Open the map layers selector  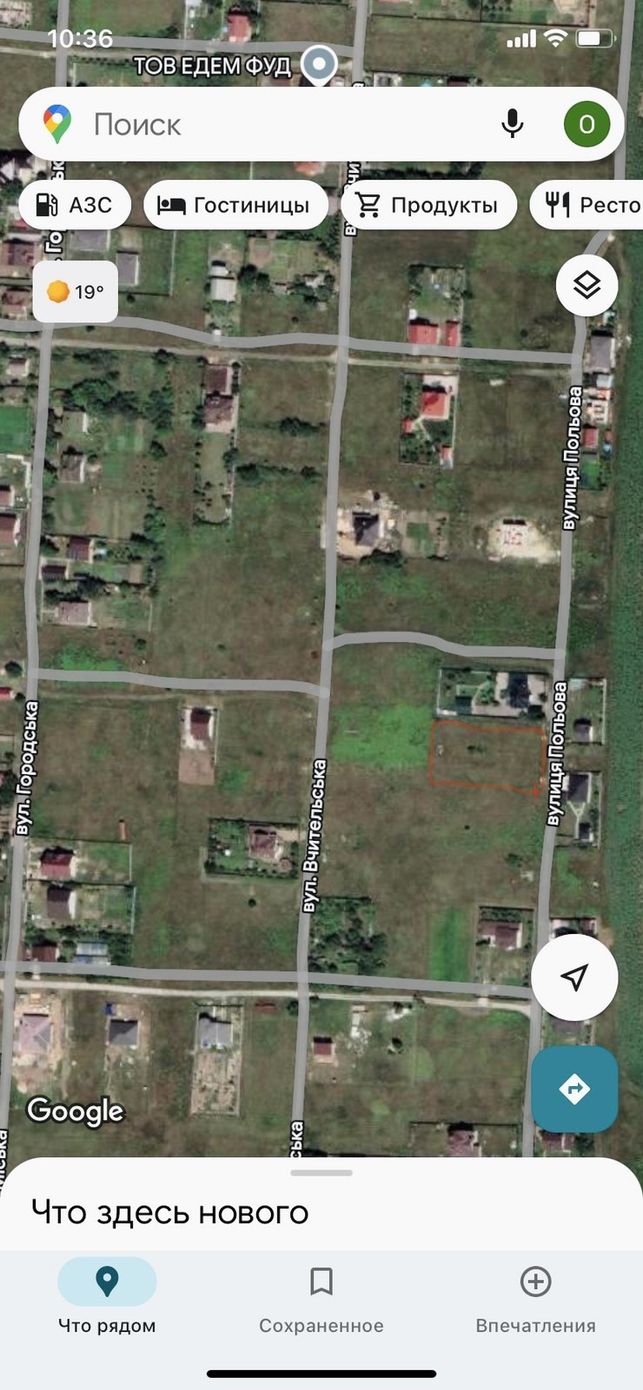(x=587, y=286)
